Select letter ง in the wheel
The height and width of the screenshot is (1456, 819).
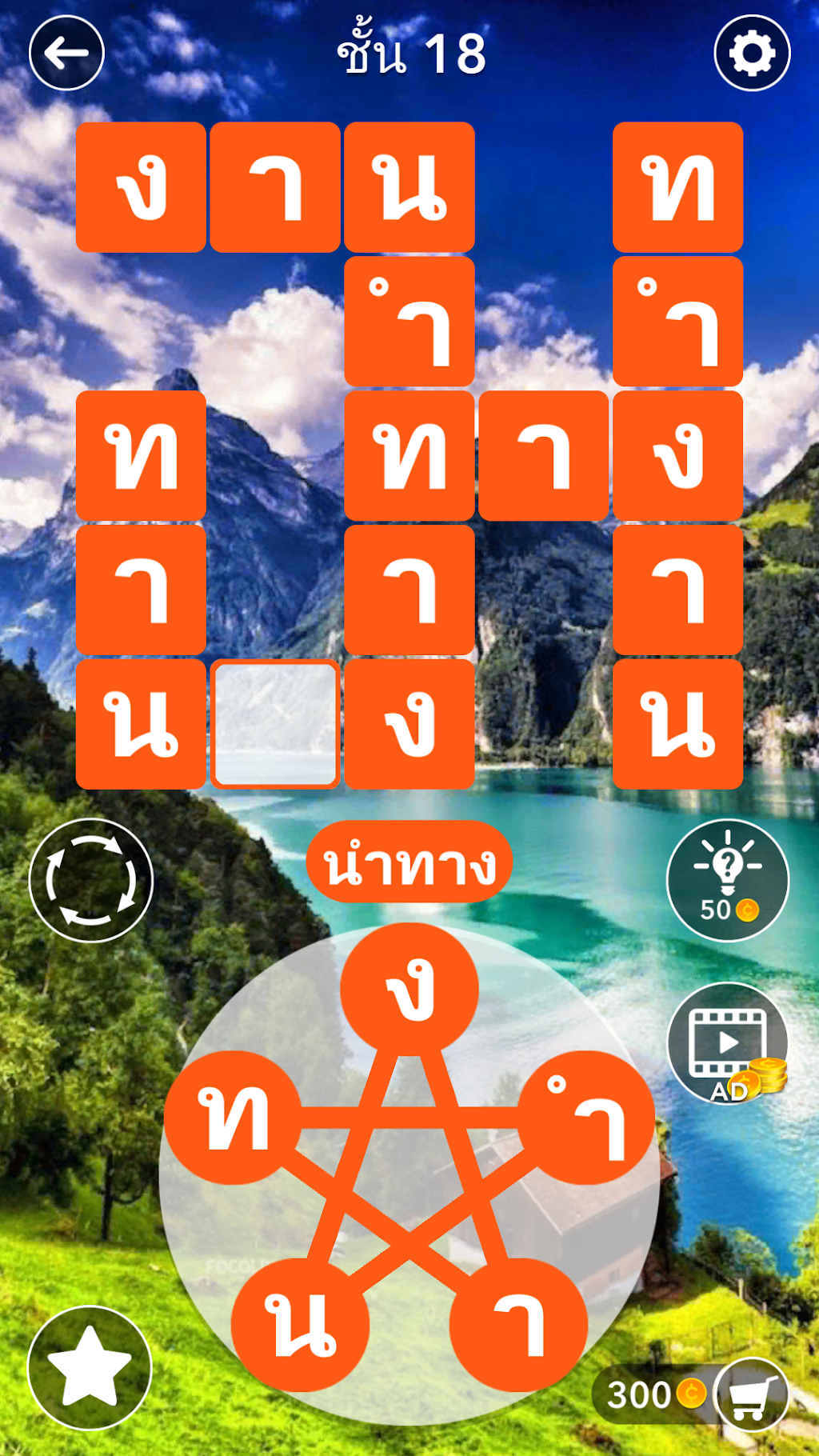click(409, 990)
